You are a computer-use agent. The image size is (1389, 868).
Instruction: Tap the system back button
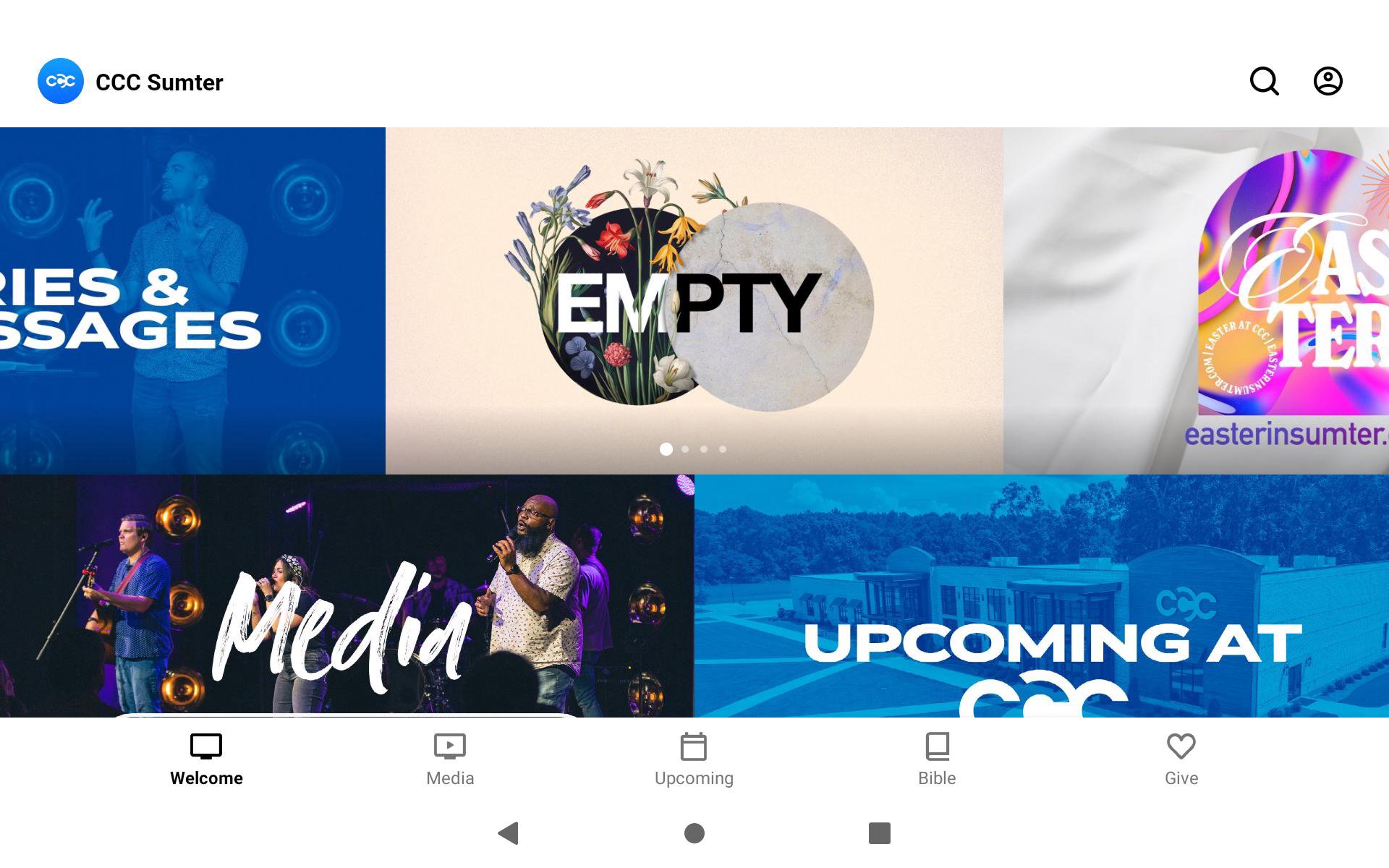[x=509, y=833]
